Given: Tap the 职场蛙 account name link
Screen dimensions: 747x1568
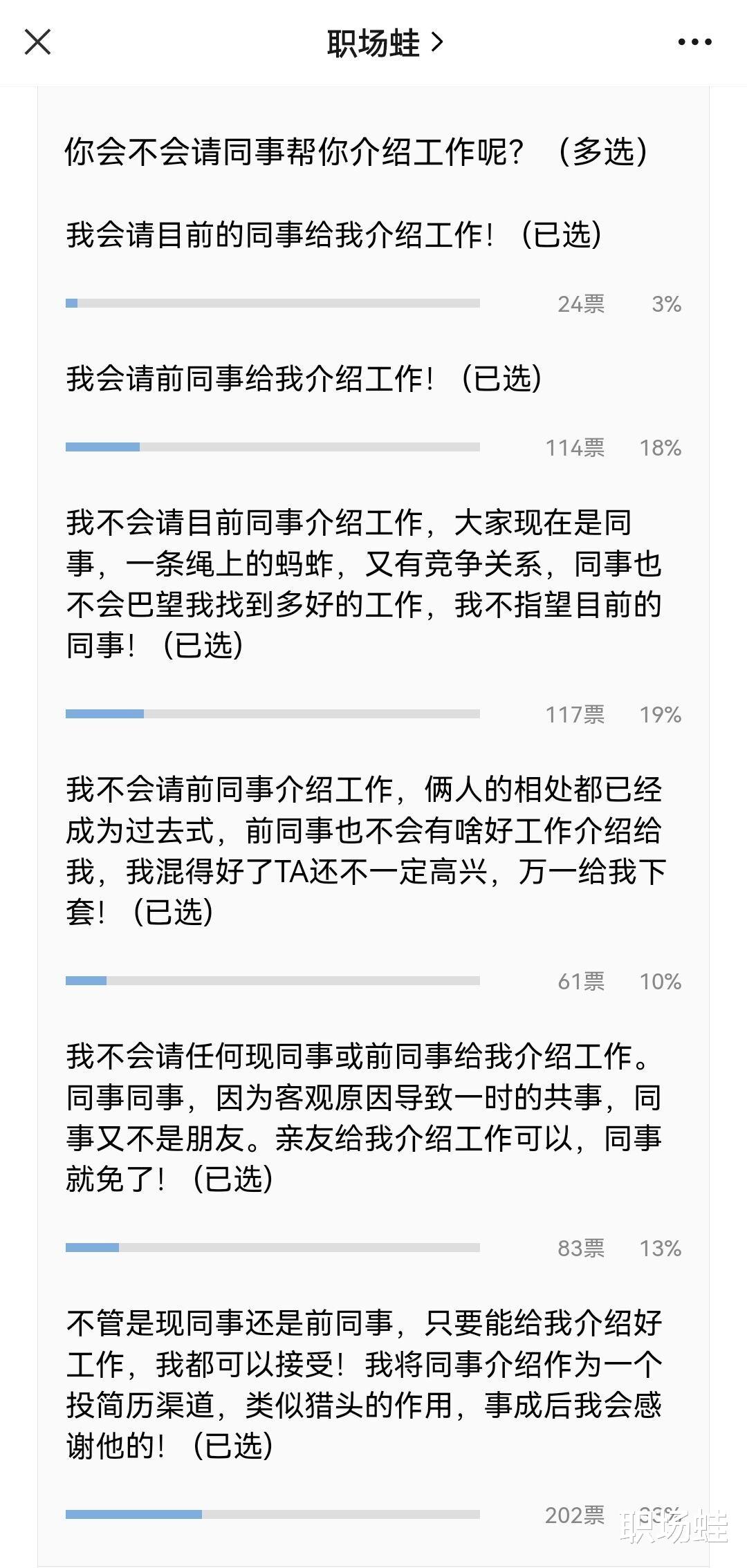Looking at the screenshot, I should click(373, 41).
